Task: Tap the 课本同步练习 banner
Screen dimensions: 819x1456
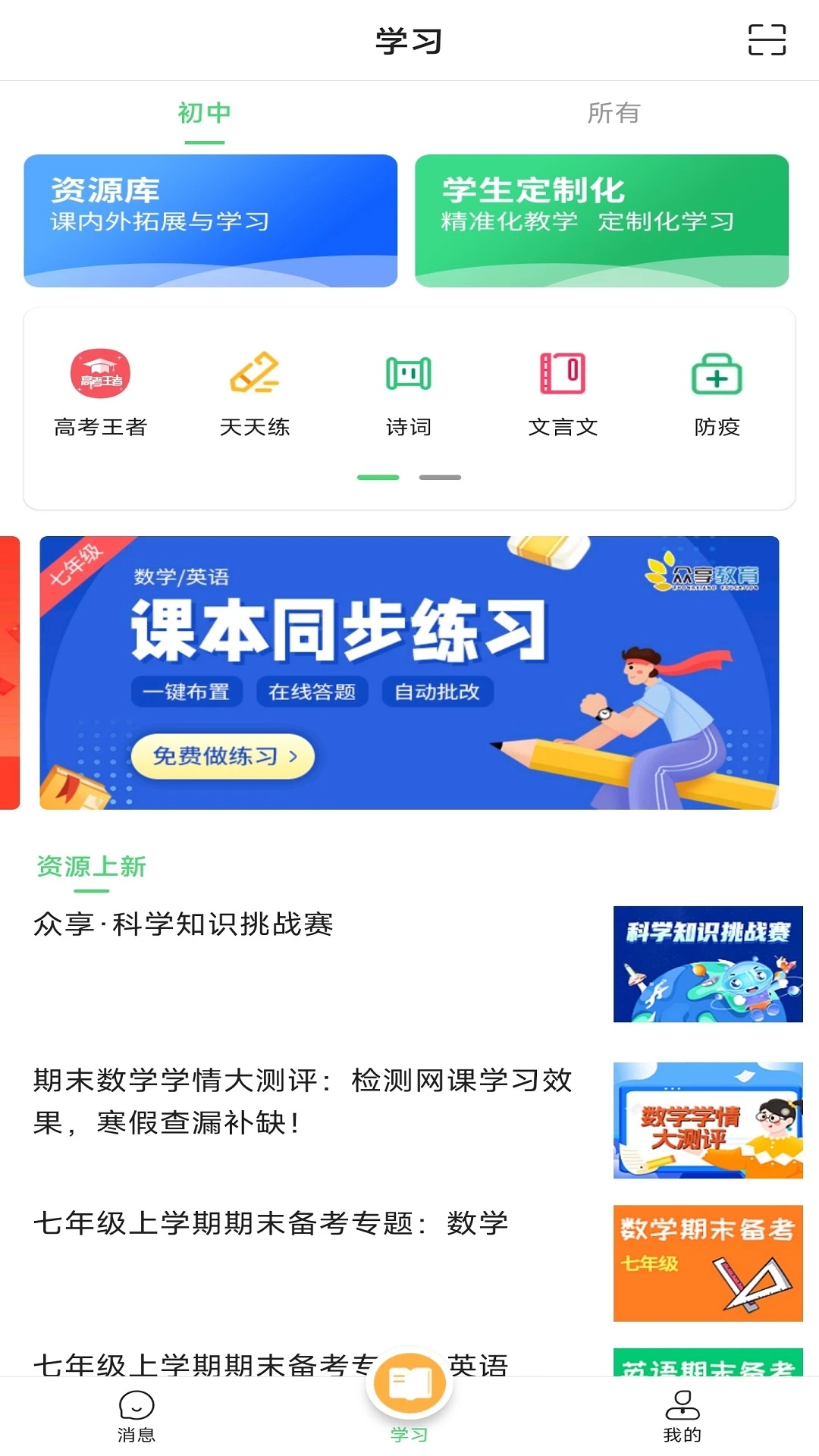Action: point(409,671)
